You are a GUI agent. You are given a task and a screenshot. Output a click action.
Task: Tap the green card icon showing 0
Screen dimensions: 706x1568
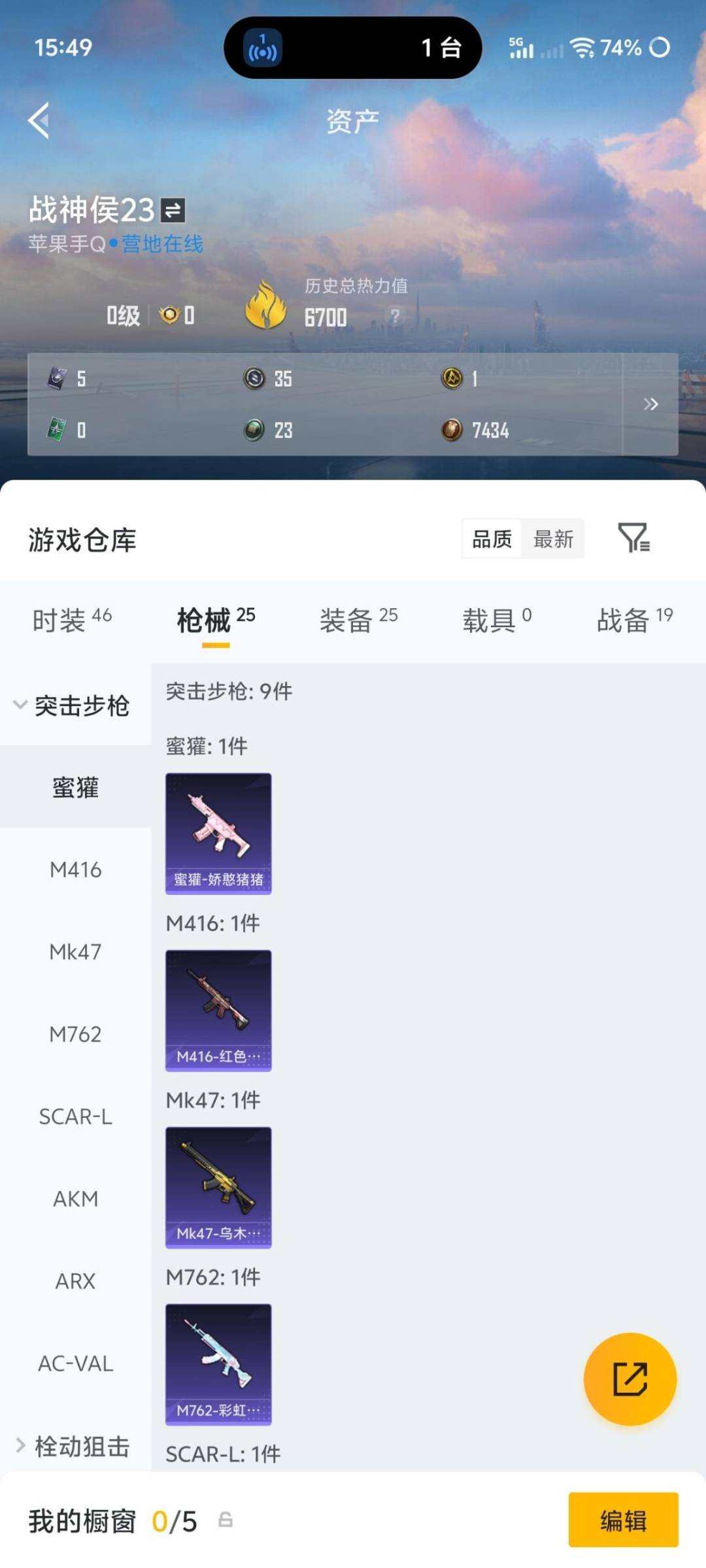(x=58, y=430)
